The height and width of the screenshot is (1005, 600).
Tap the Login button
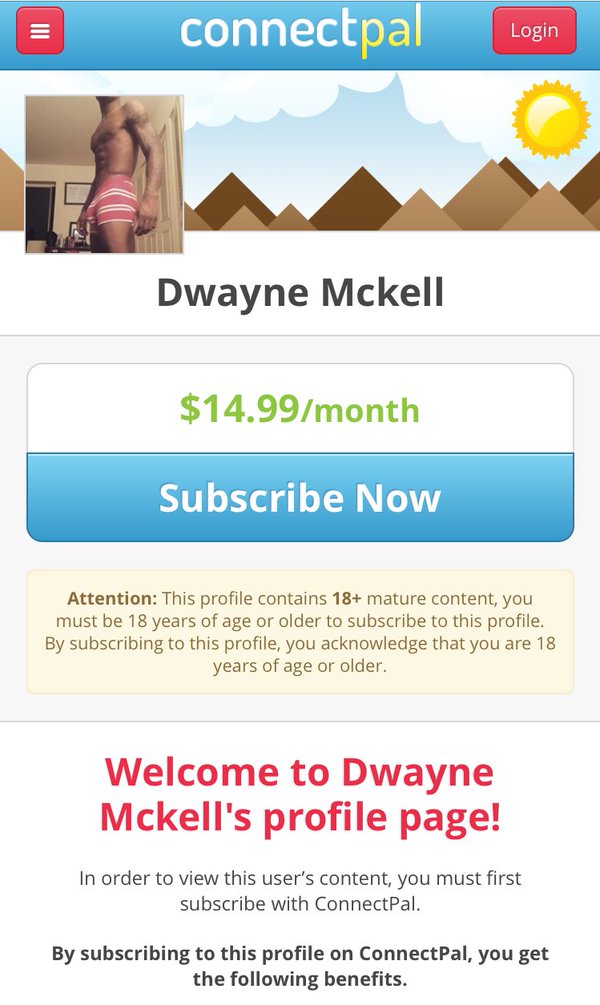(x=534, y=31)
